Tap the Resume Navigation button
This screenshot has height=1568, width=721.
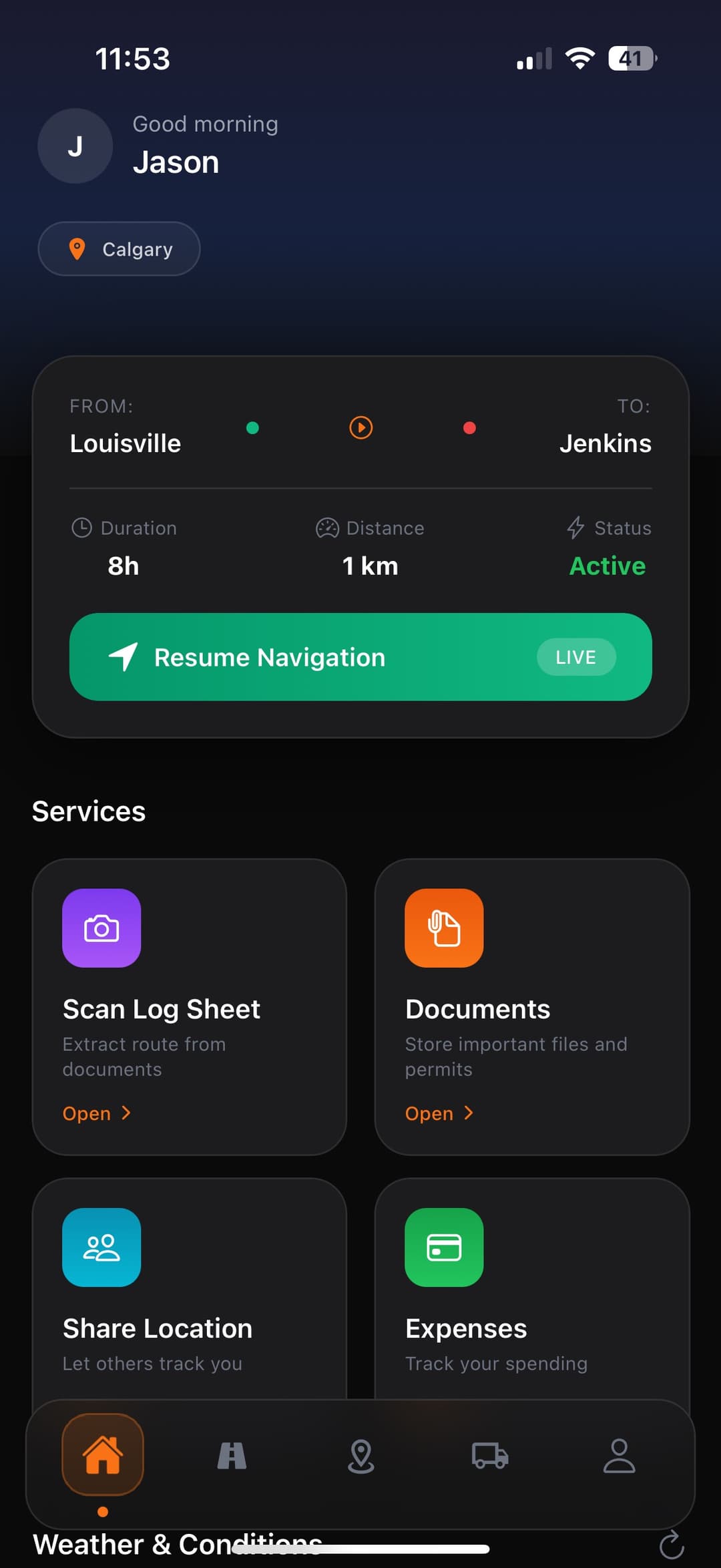point(360,657)
